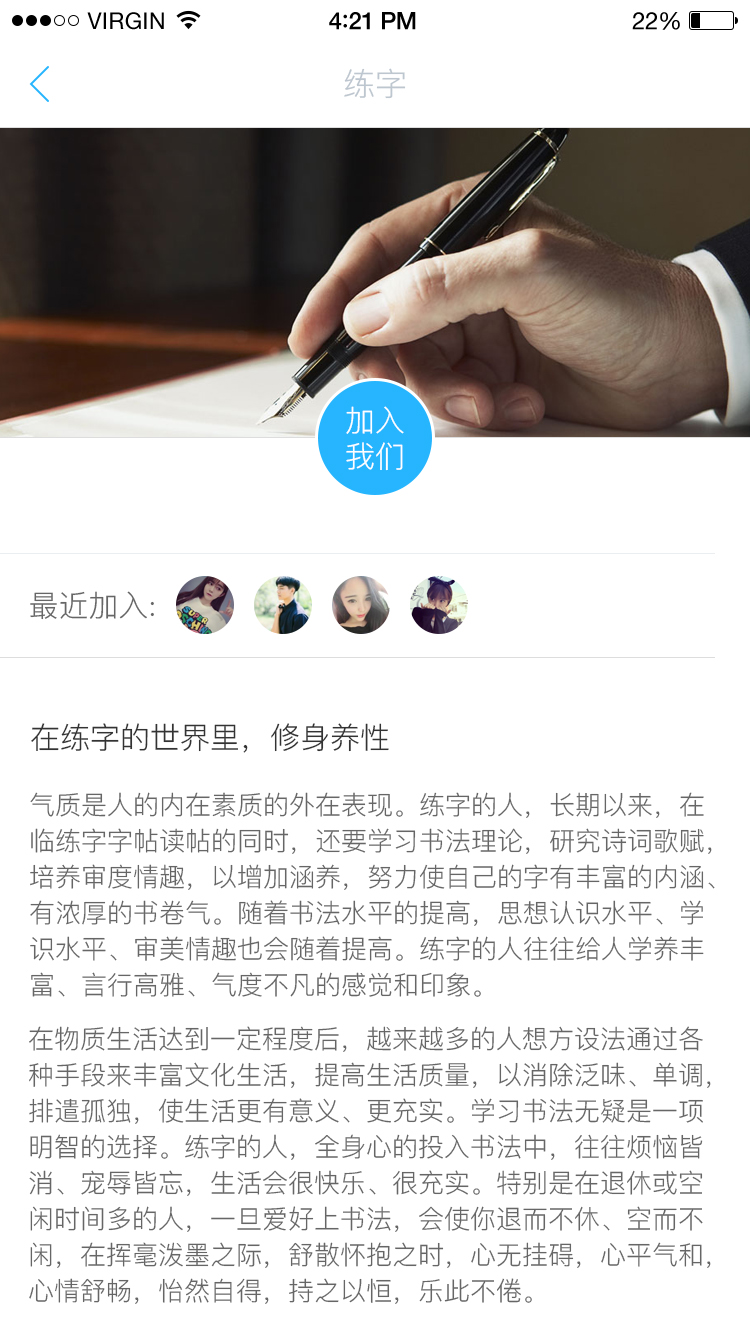Go back using the top-left arrow

coord(40,84)
